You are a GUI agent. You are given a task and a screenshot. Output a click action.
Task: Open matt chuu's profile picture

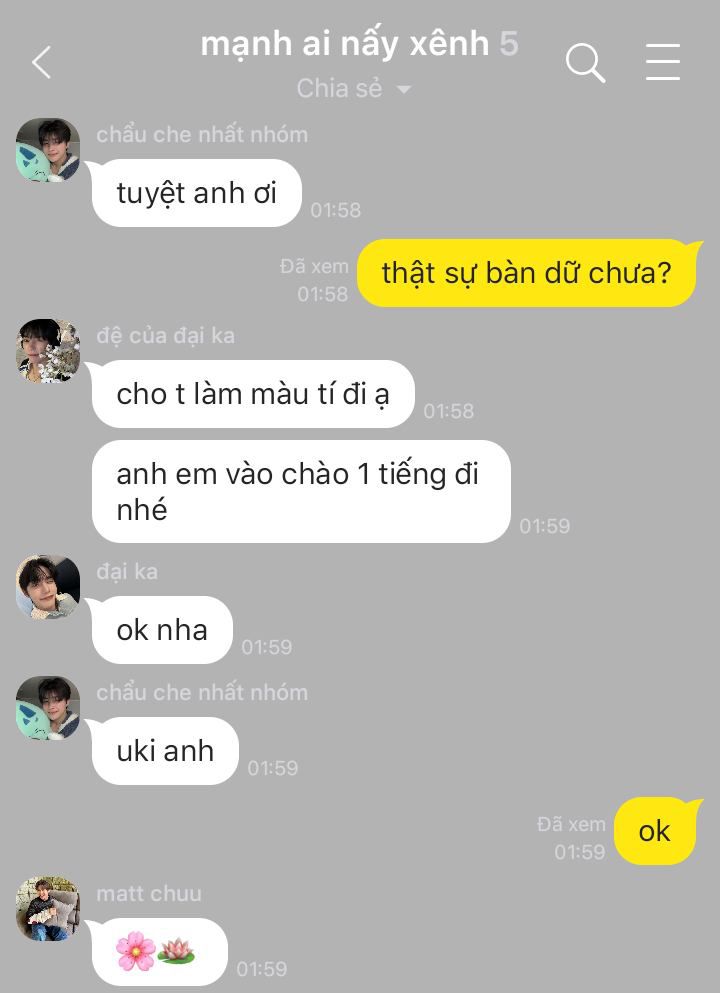[x=47, y=909]
